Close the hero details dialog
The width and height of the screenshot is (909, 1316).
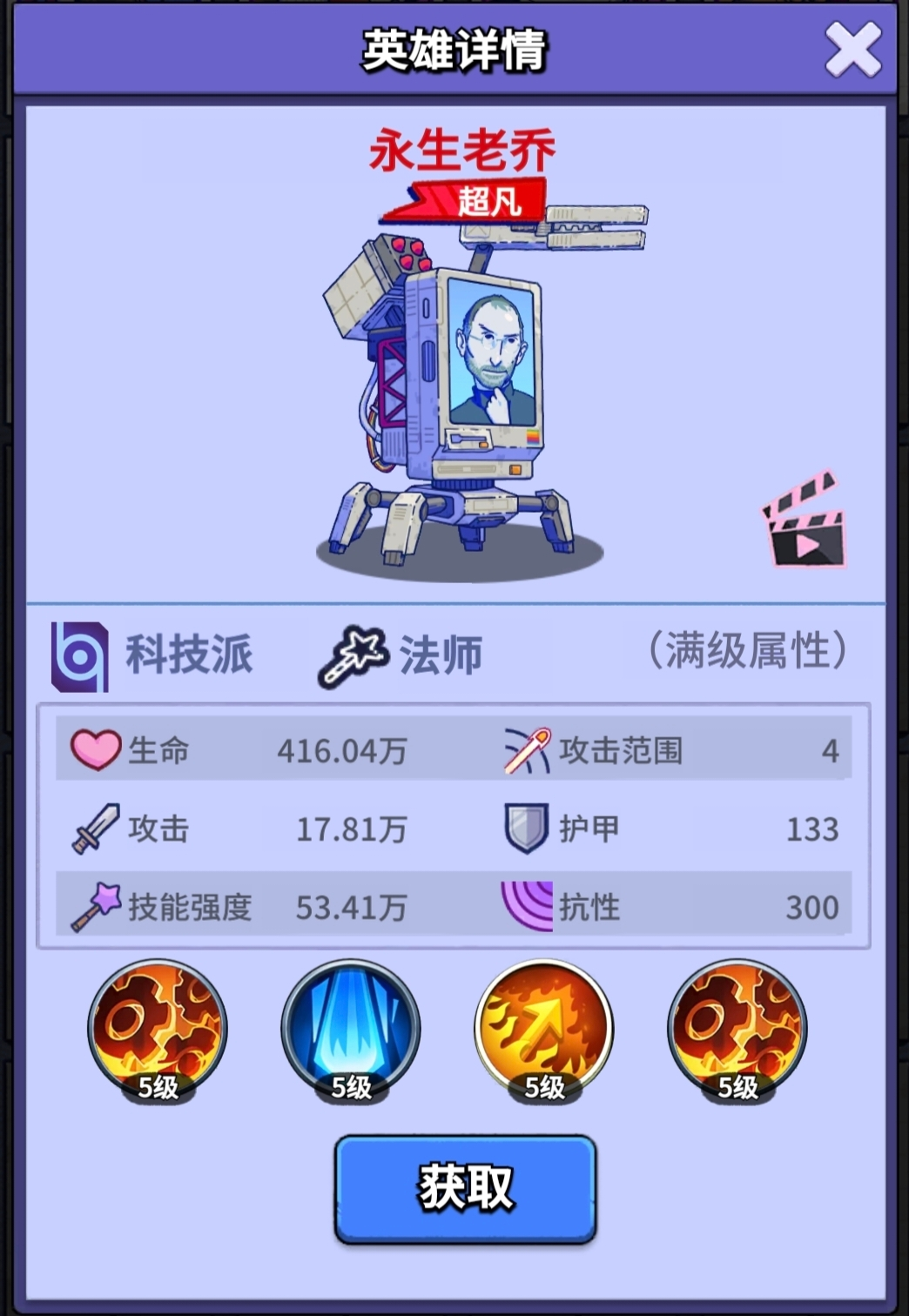pyautogui.click(x=852, y=49)
